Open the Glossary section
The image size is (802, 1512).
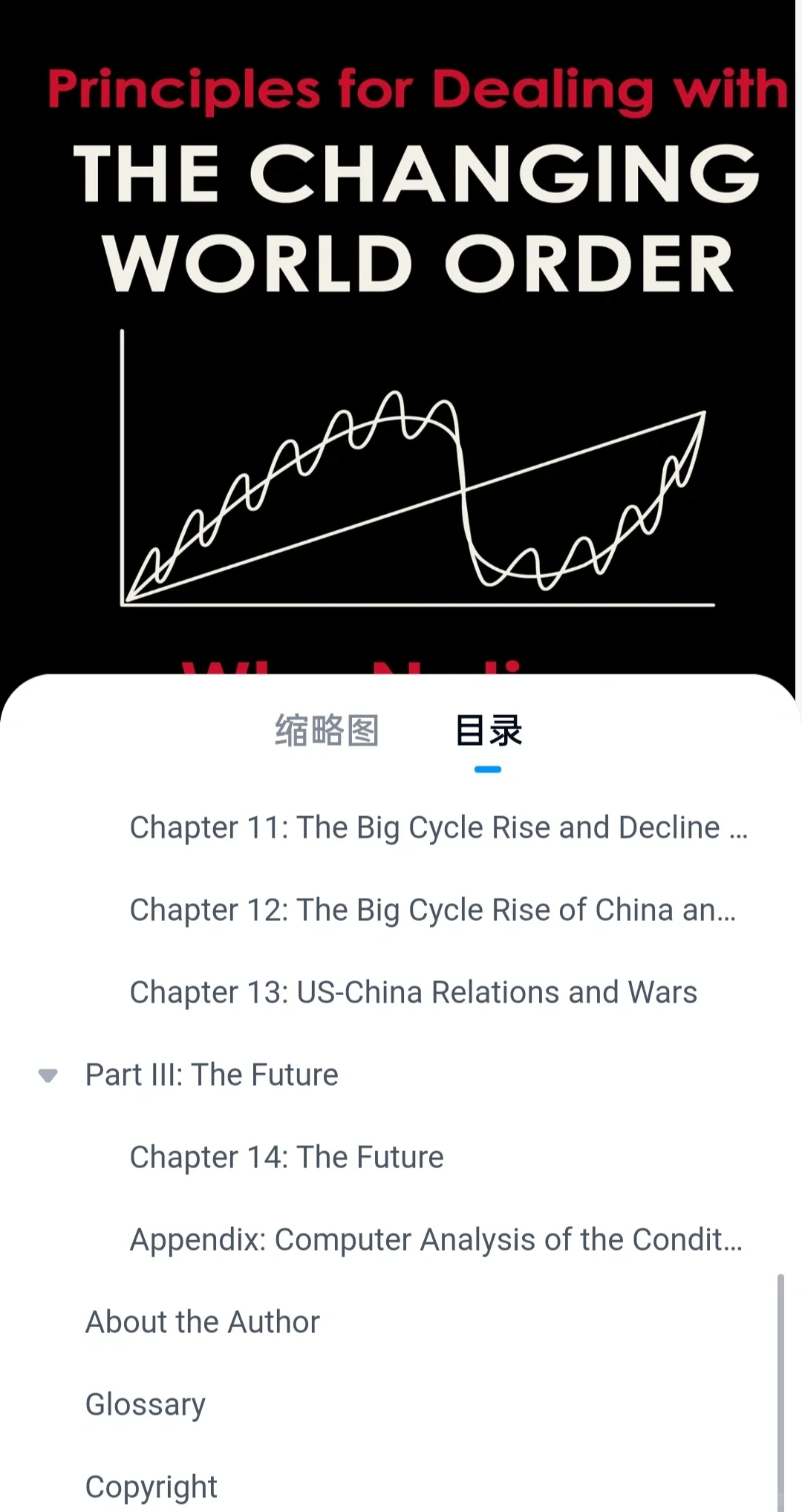point(146,1404)
